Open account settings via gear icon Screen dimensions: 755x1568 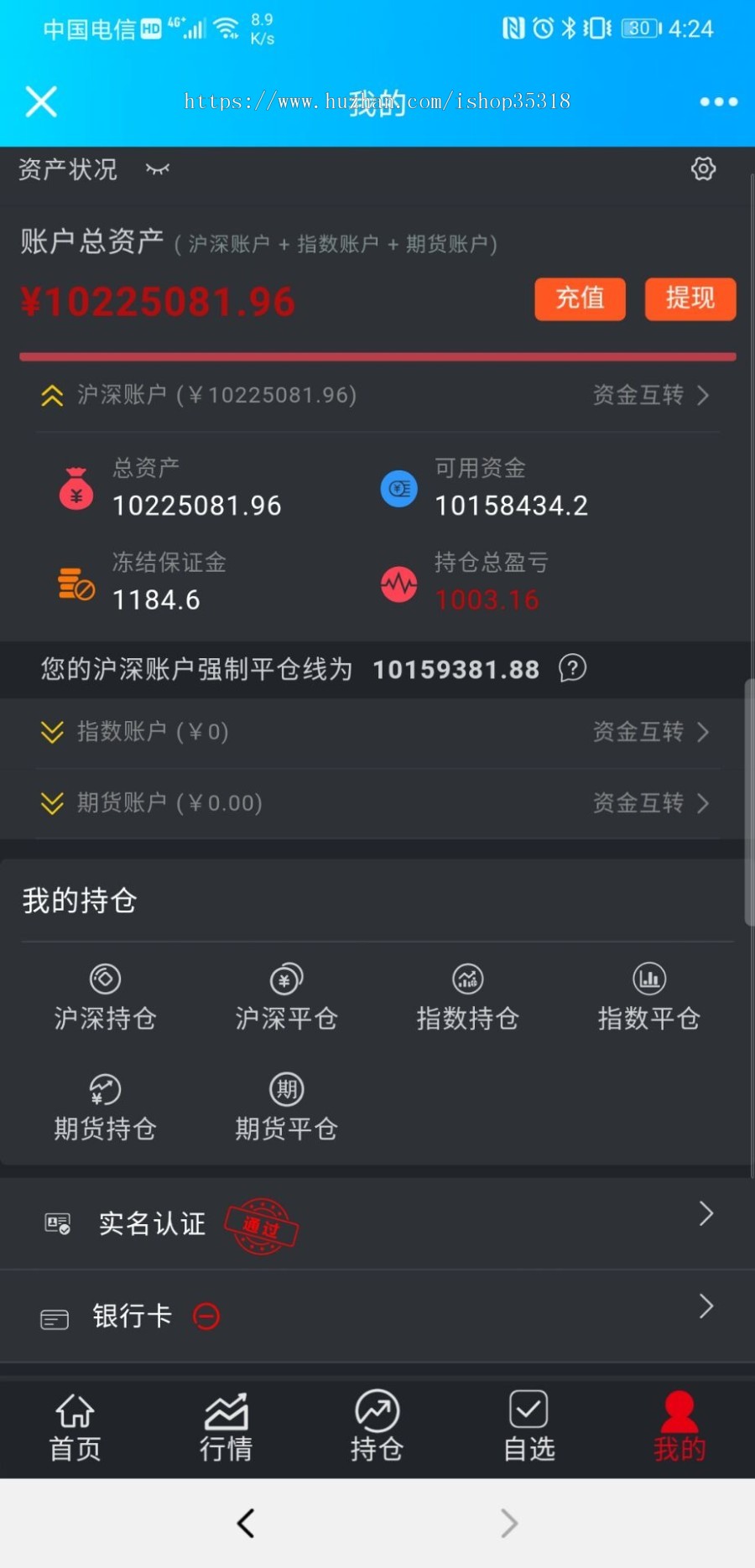(x=703, y=169)
